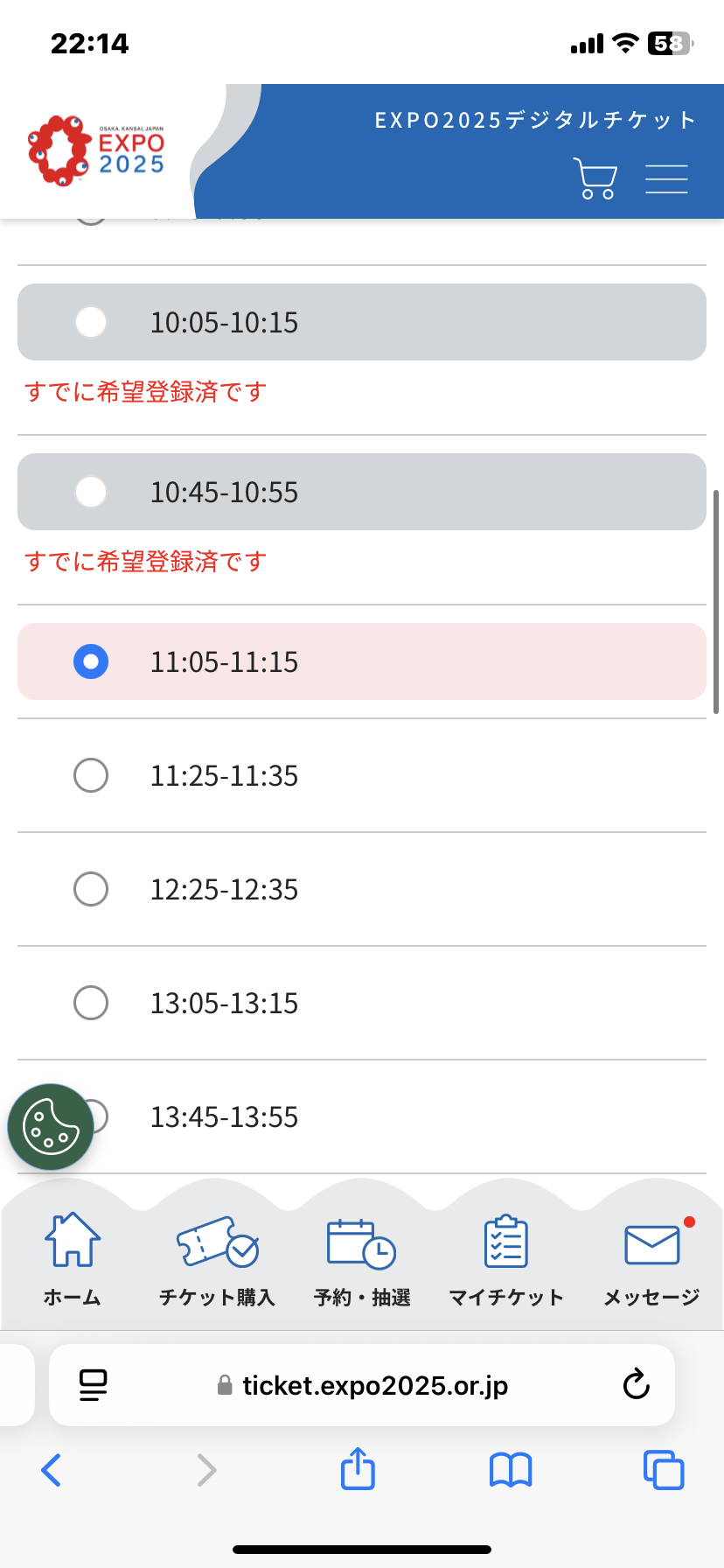Open the メッセージ tab
724x1568 pixels.
pyautogui.click(x=651, y=1260)
